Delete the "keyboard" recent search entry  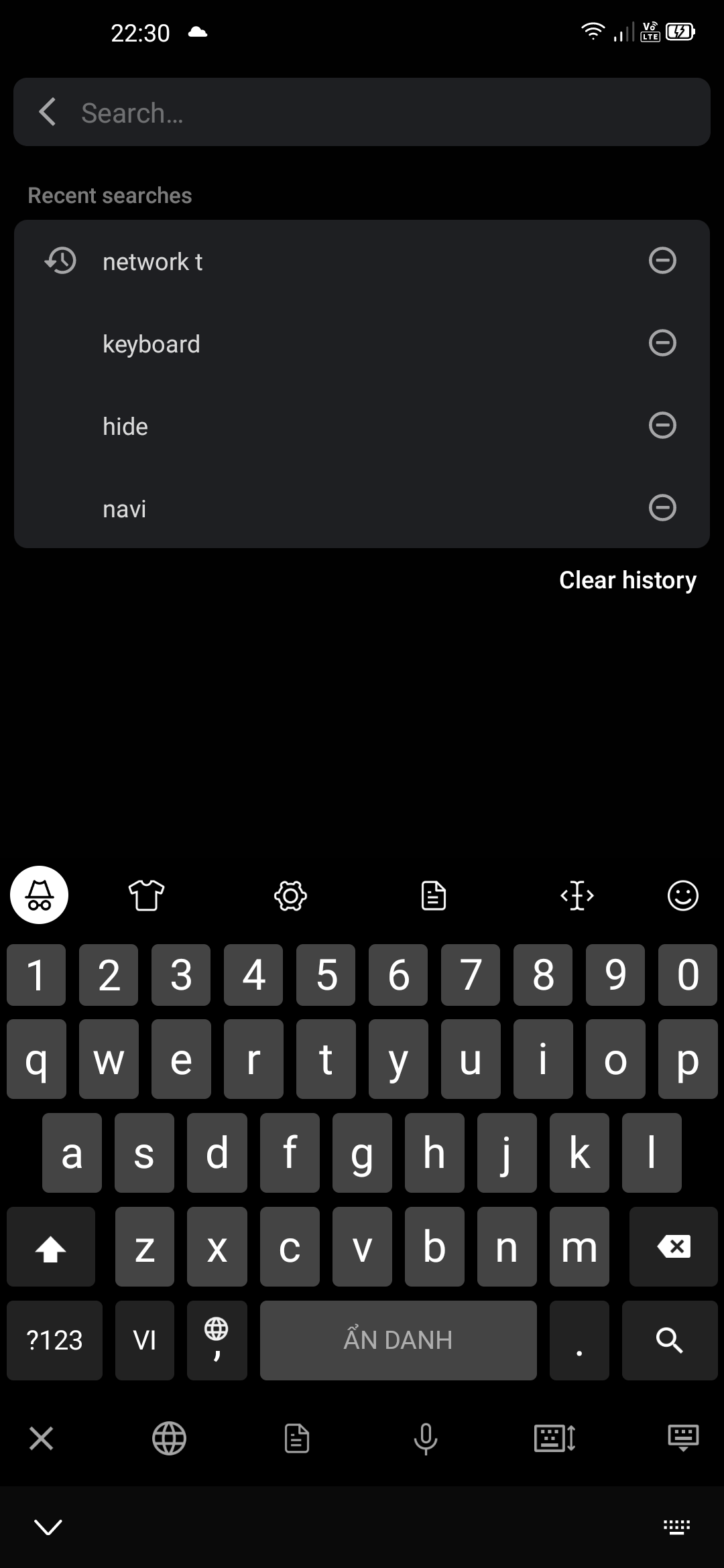662,343
